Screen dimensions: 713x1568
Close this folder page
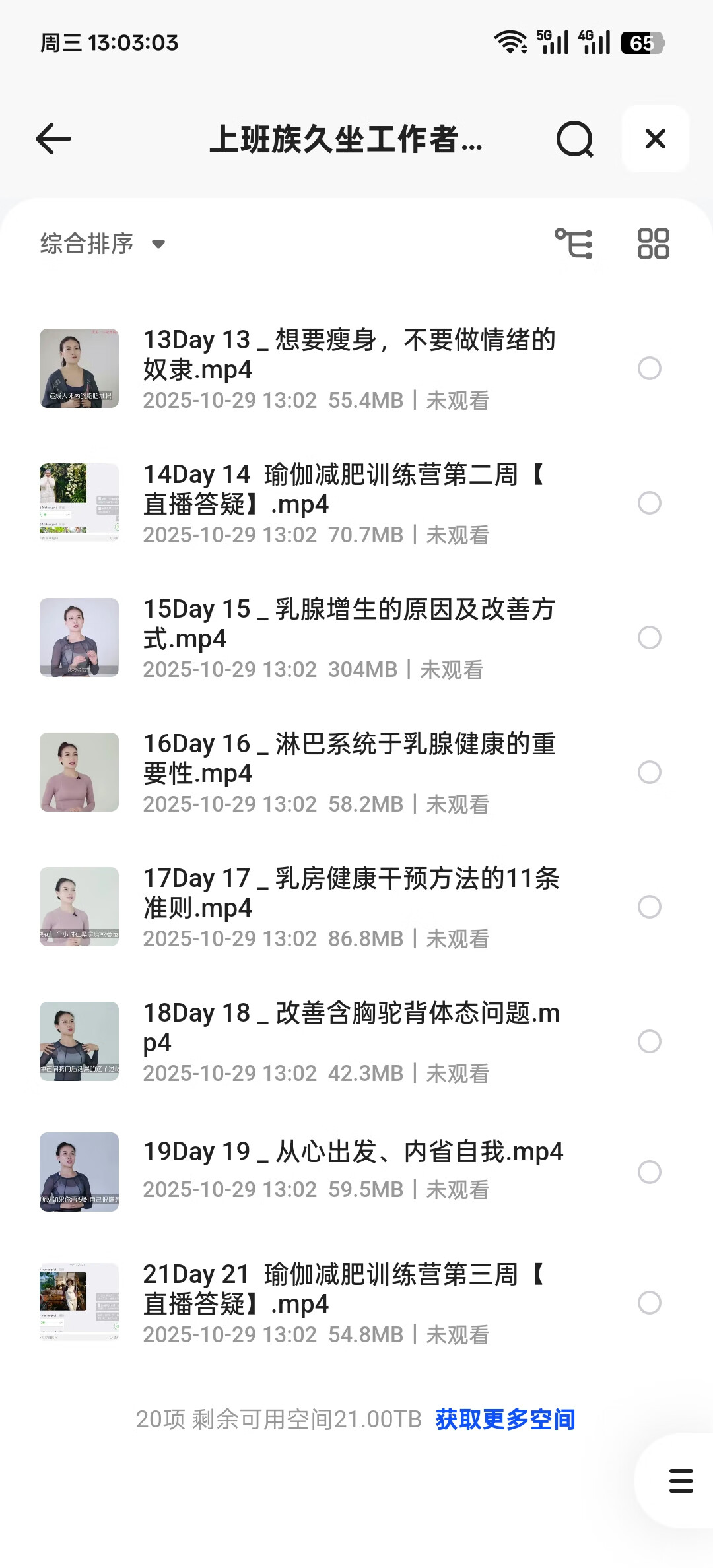pyautogui.click(x=655, y=139)
